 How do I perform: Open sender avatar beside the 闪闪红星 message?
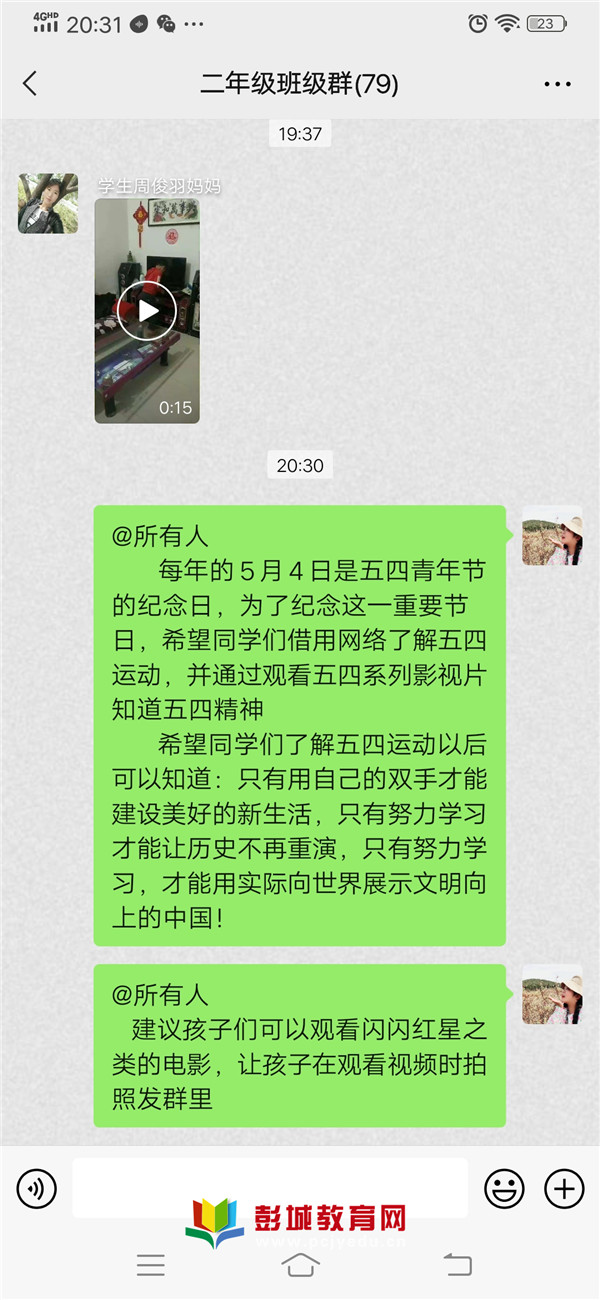coord(552,994)
